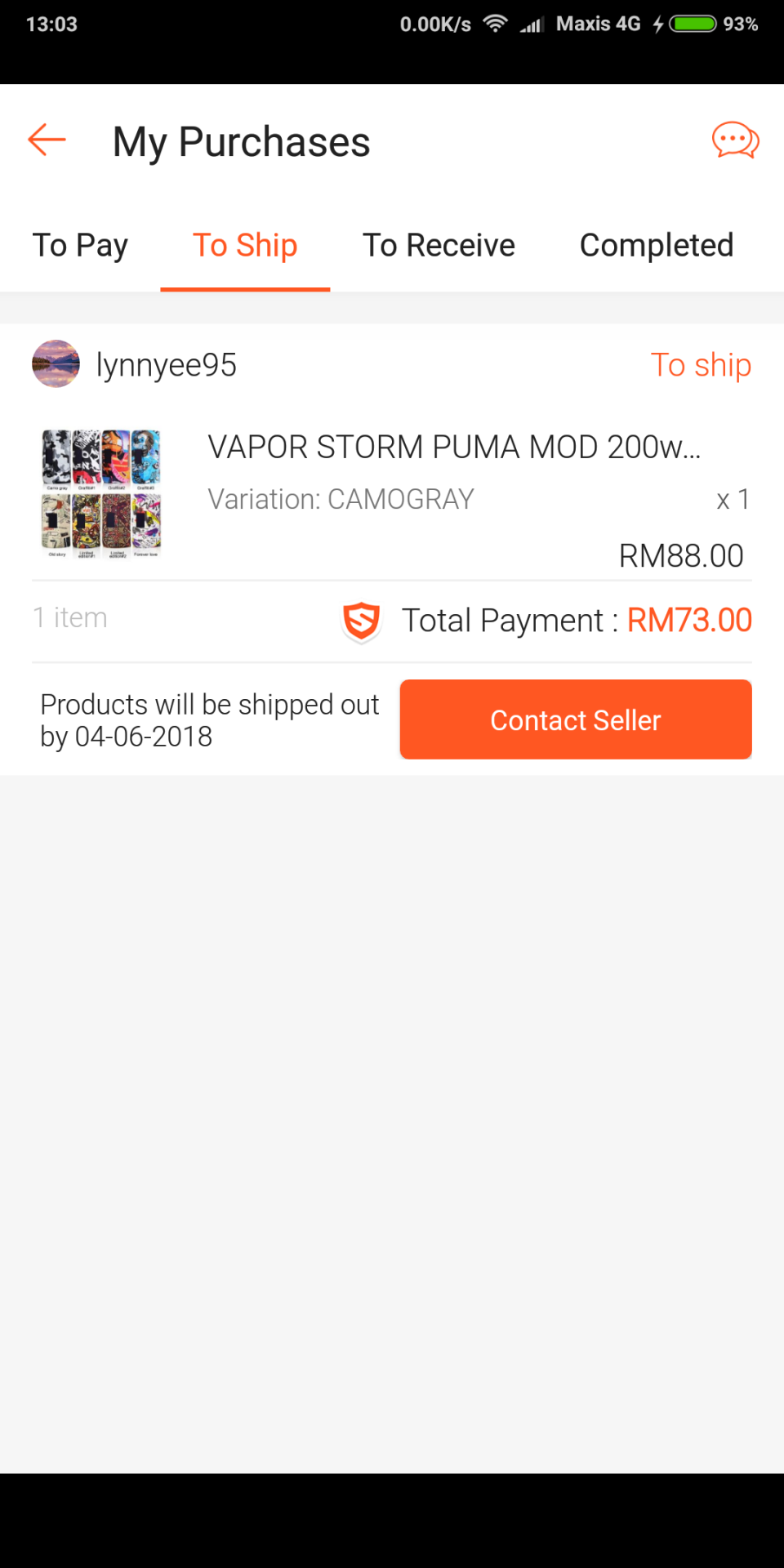Open the Completed tab
The height and width of the screenshot is (1568, 784).
656,245
